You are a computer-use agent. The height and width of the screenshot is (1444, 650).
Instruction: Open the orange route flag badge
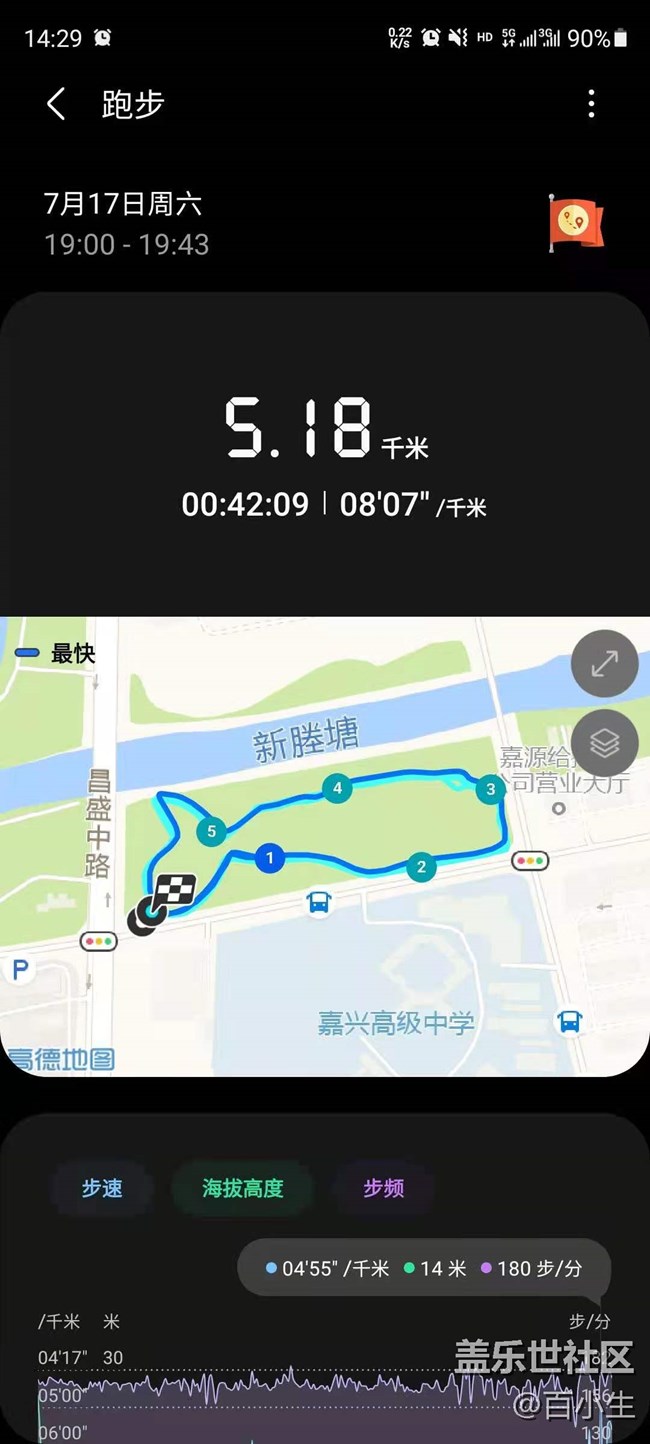[x=576, y=223]
